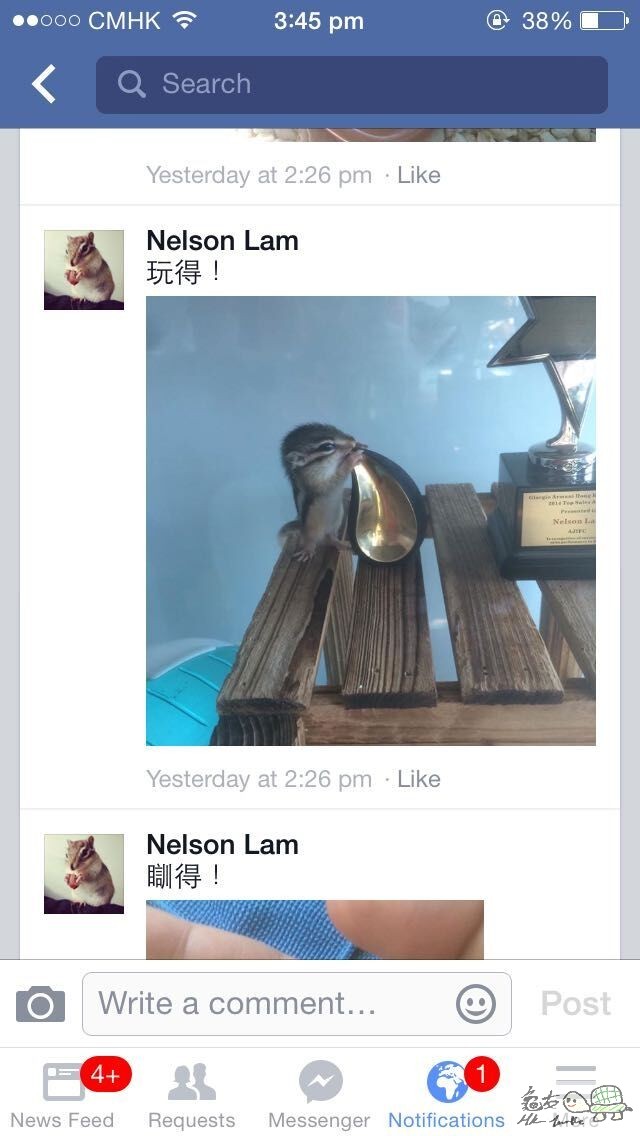Open the More menu tab
Screen dimensions: 640x1136
pyautogui.click(x=575, y=1094)
